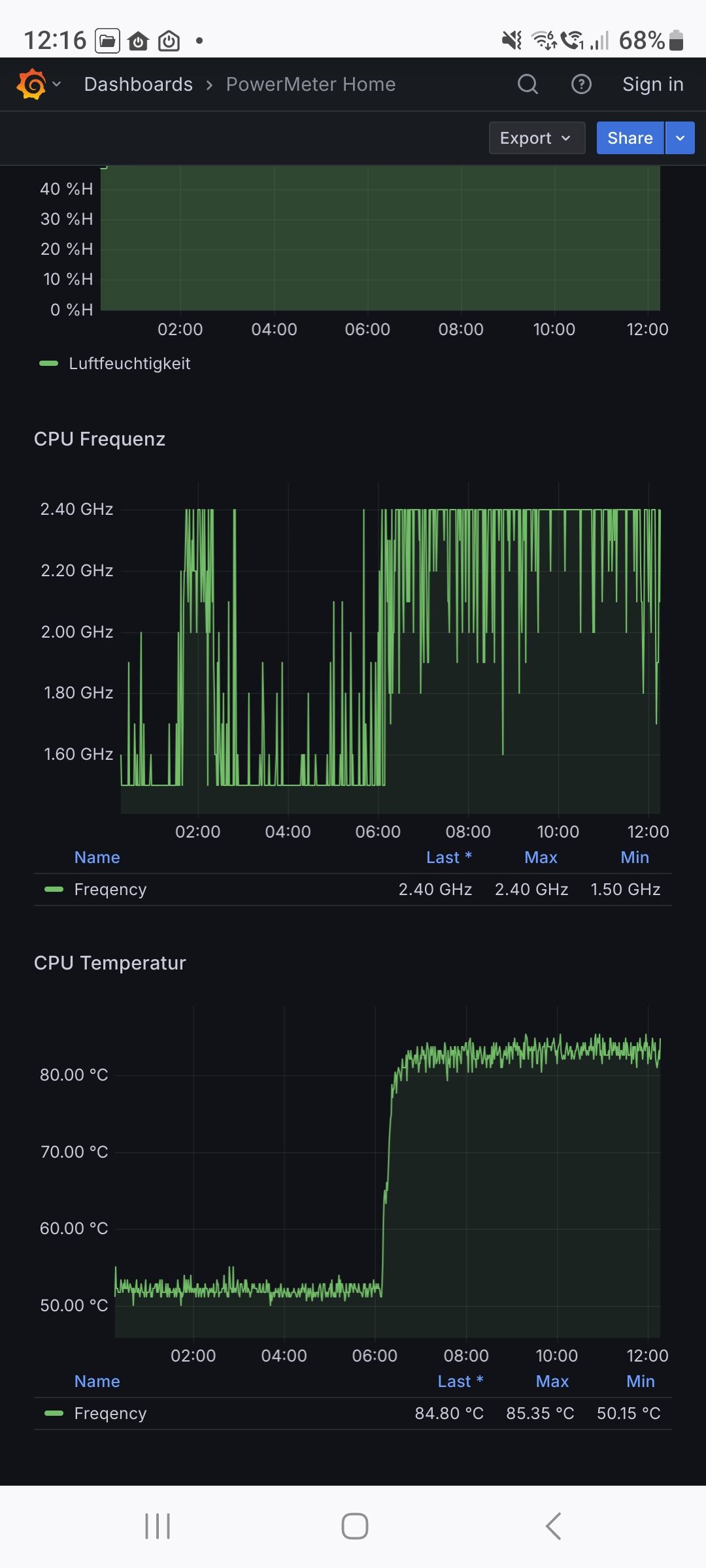Sort CPU Temperatur legend by Max
The width and height of the screenshot is (706, 1568).
pos(552,1381)
